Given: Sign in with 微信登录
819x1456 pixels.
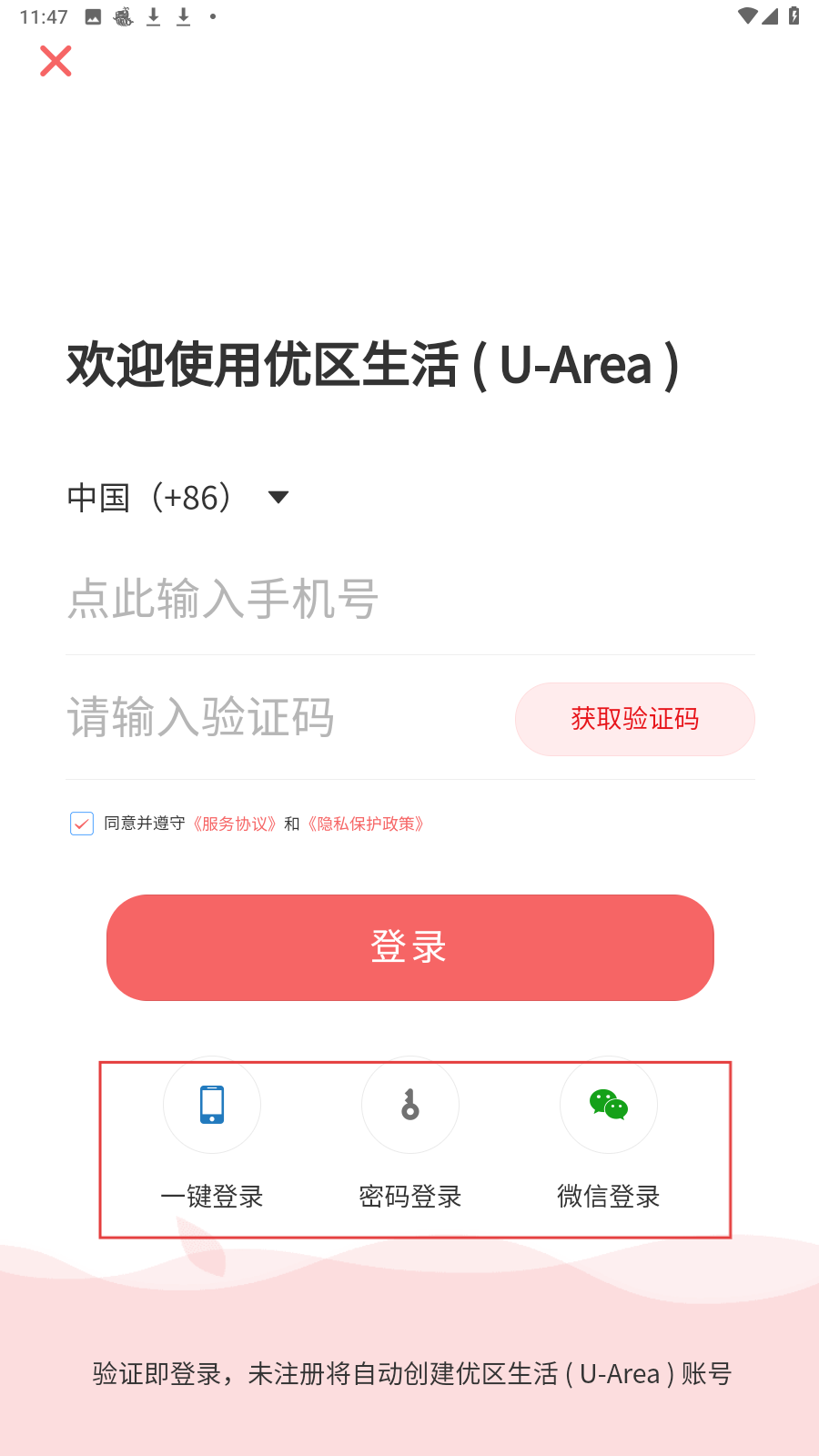Looking at the screenshot, I should 609,1106.
